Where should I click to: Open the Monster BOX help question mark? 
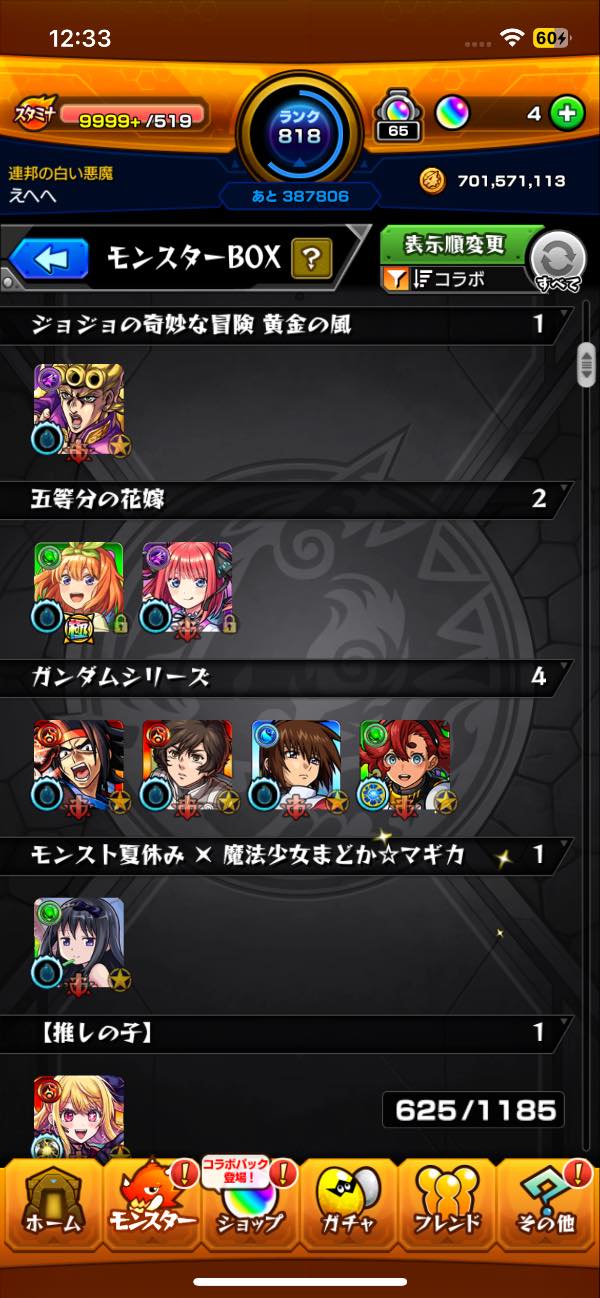pos(311,260)
